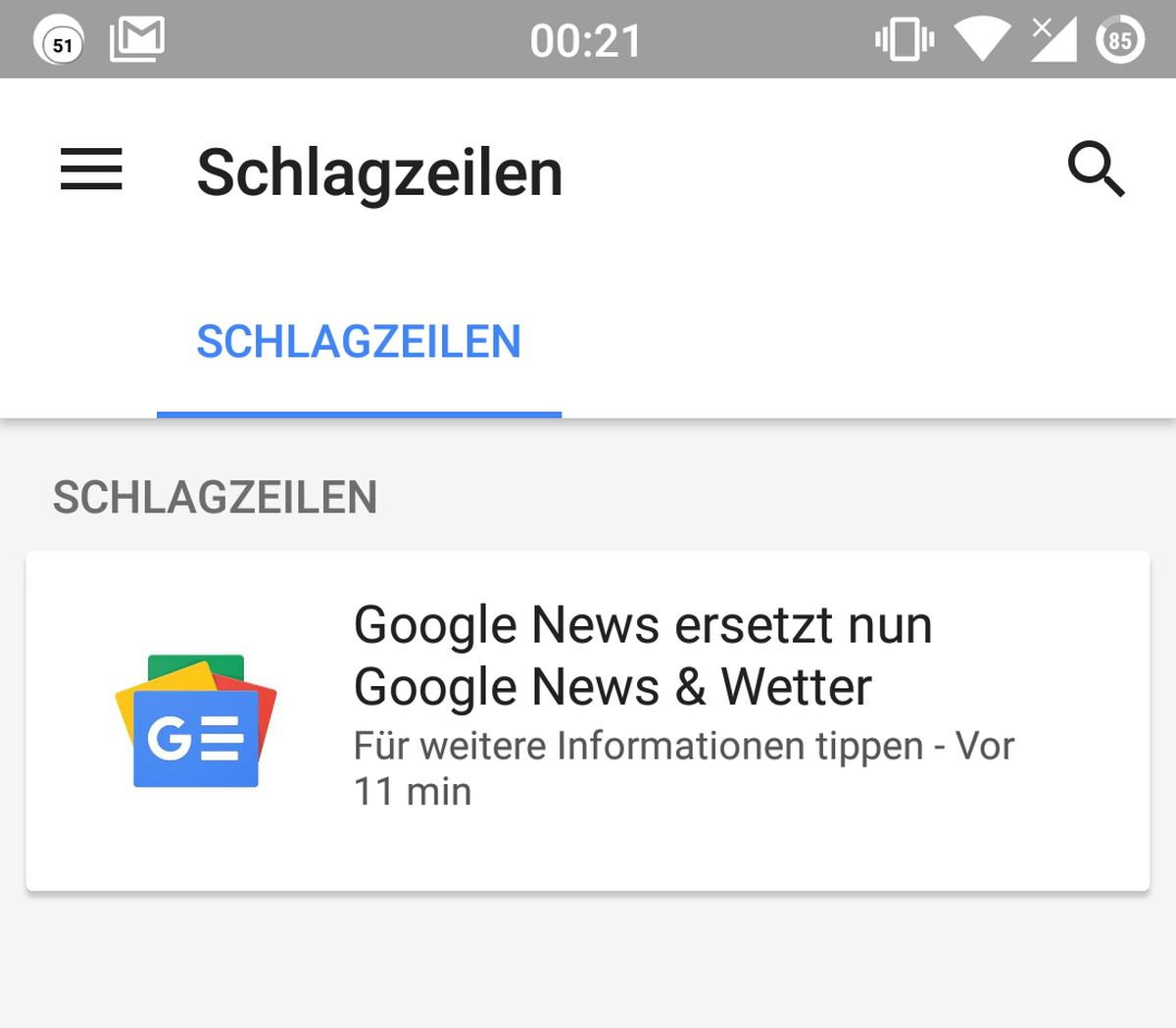Open the Google News ersetzt nun card
The width and height of the screenshot is (1176, 1028).
[588, 720]
